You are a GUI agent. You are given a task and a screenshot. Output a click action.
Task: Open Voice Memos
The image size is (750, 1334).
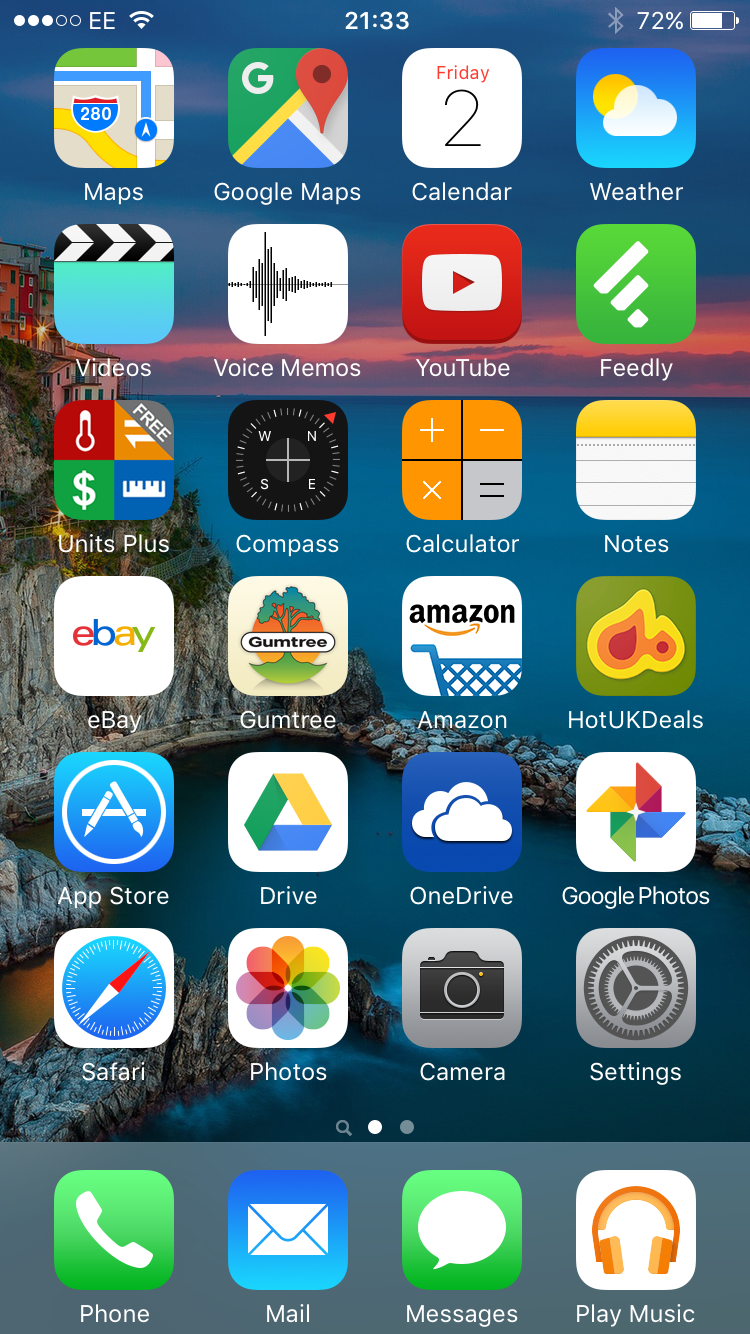(x=288, y=284)
